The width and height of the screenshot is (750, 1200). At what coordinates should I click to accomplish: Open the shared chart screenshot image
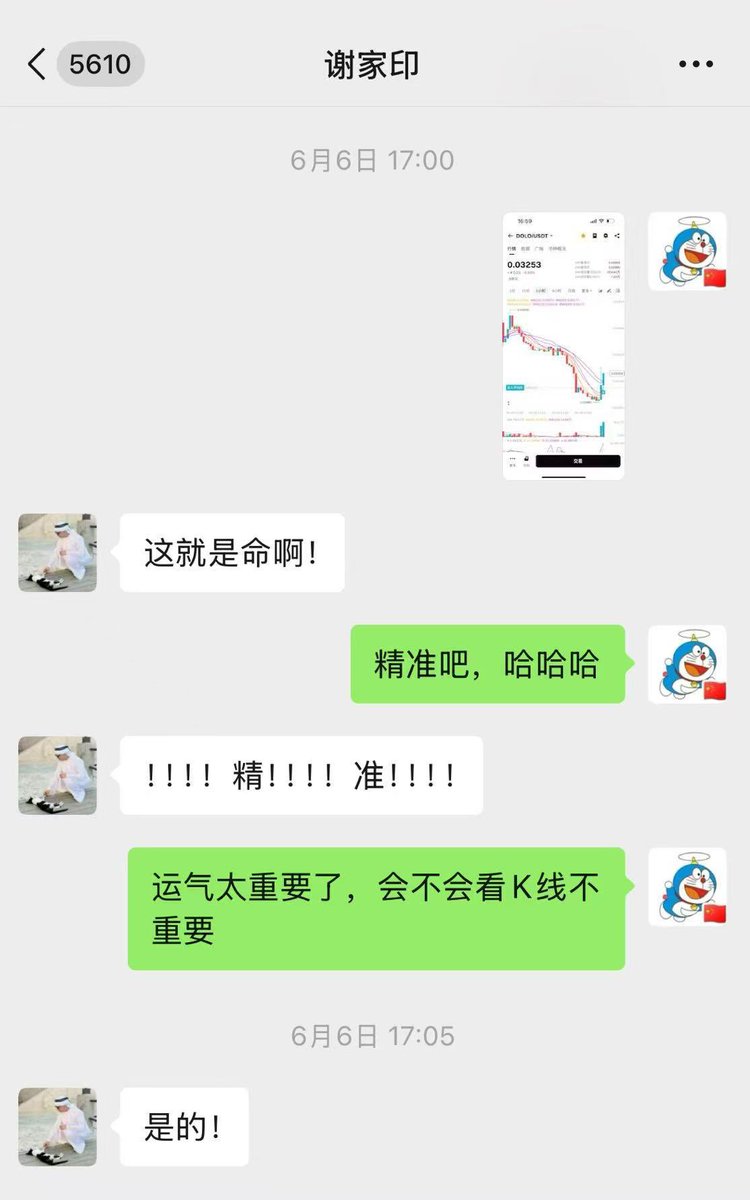click(x=563, y=345)
